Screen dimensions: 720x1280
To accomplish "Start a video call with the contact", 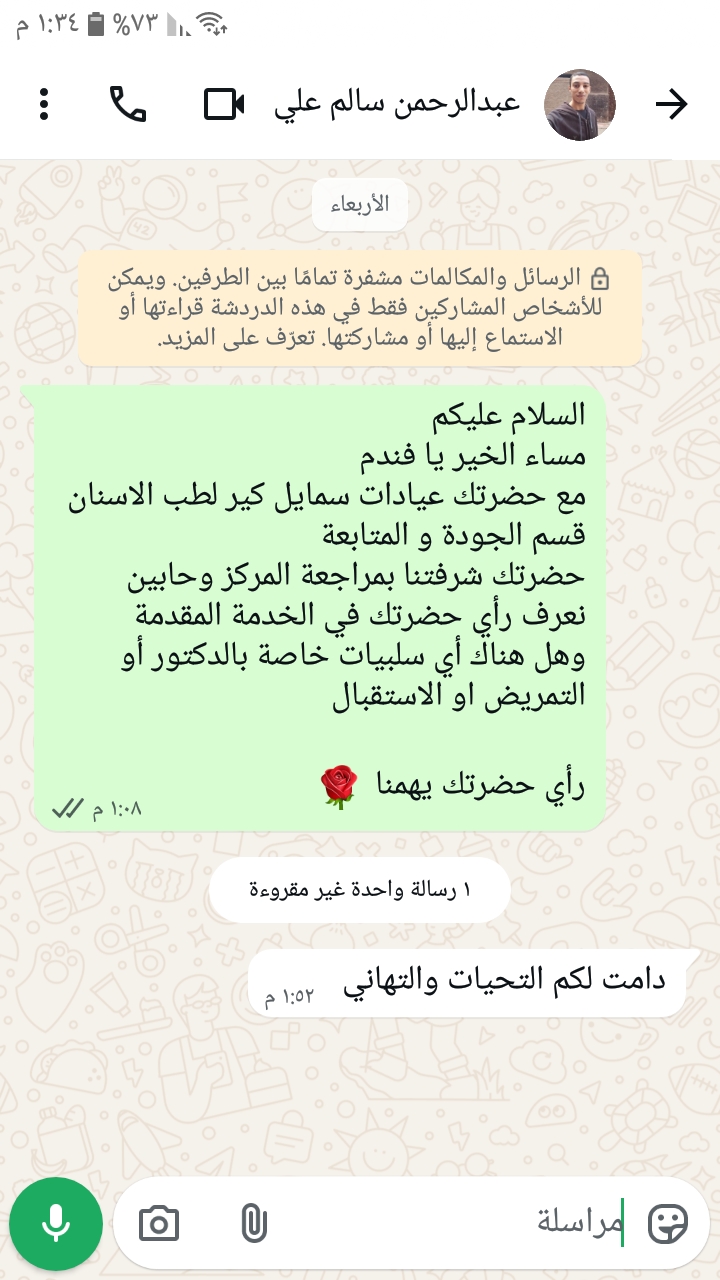I will click(x=225, y=104).
